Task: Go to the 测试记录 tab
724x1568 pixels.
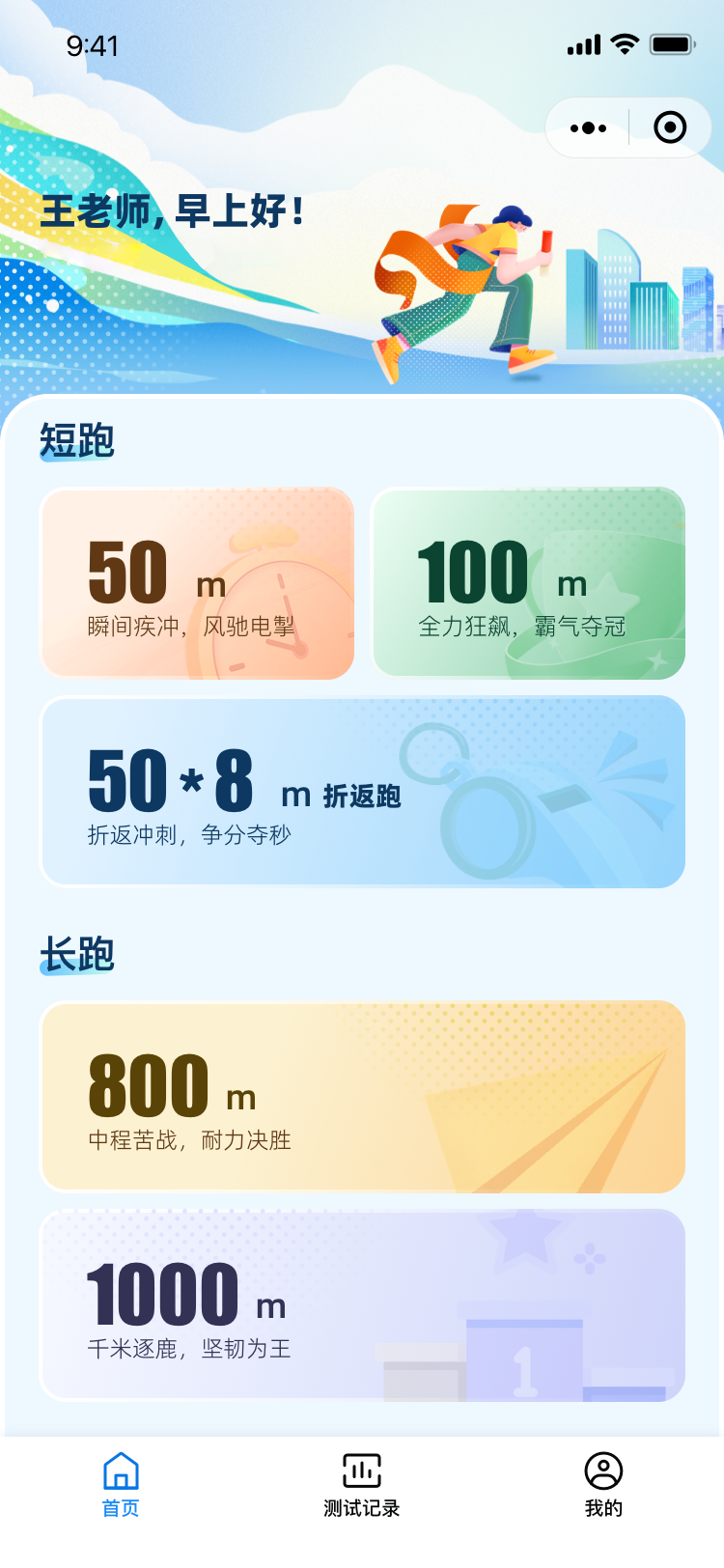Action: 362,1485
